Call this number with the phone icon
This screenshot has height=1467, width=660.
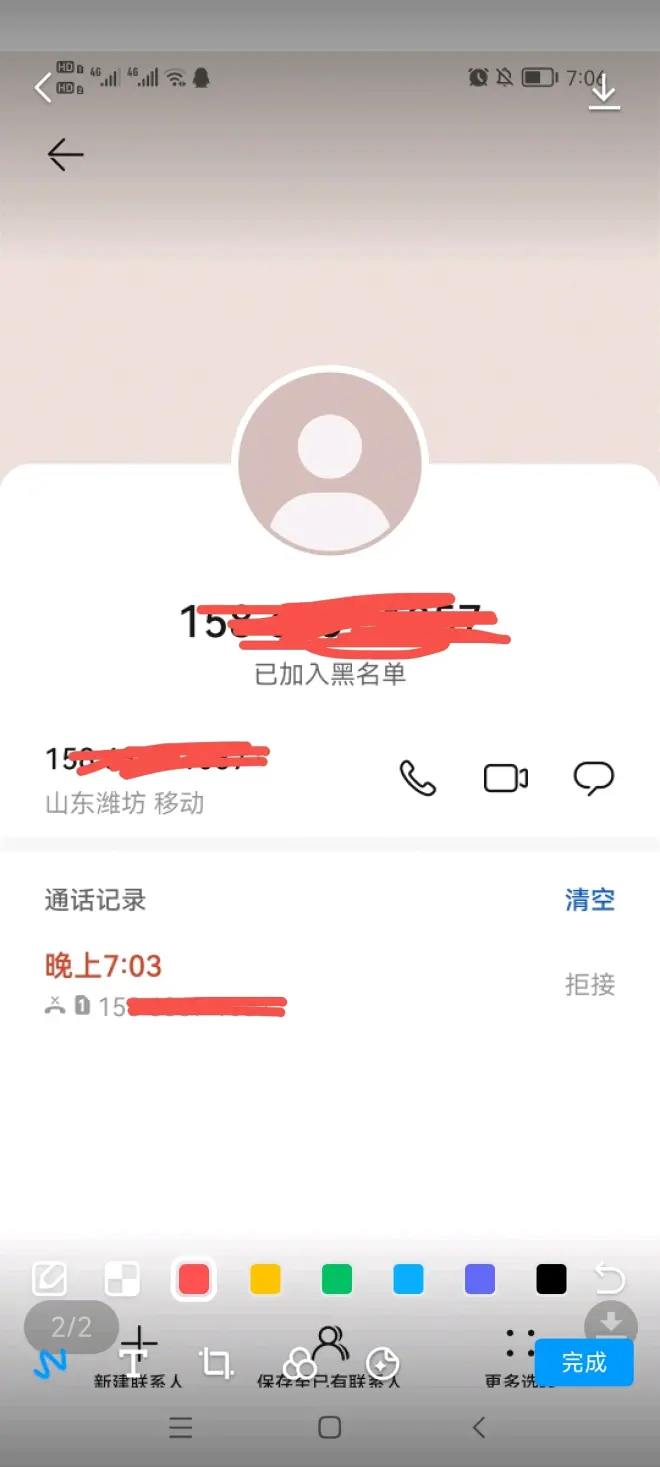pyautogui.click(x=417, y=778)
